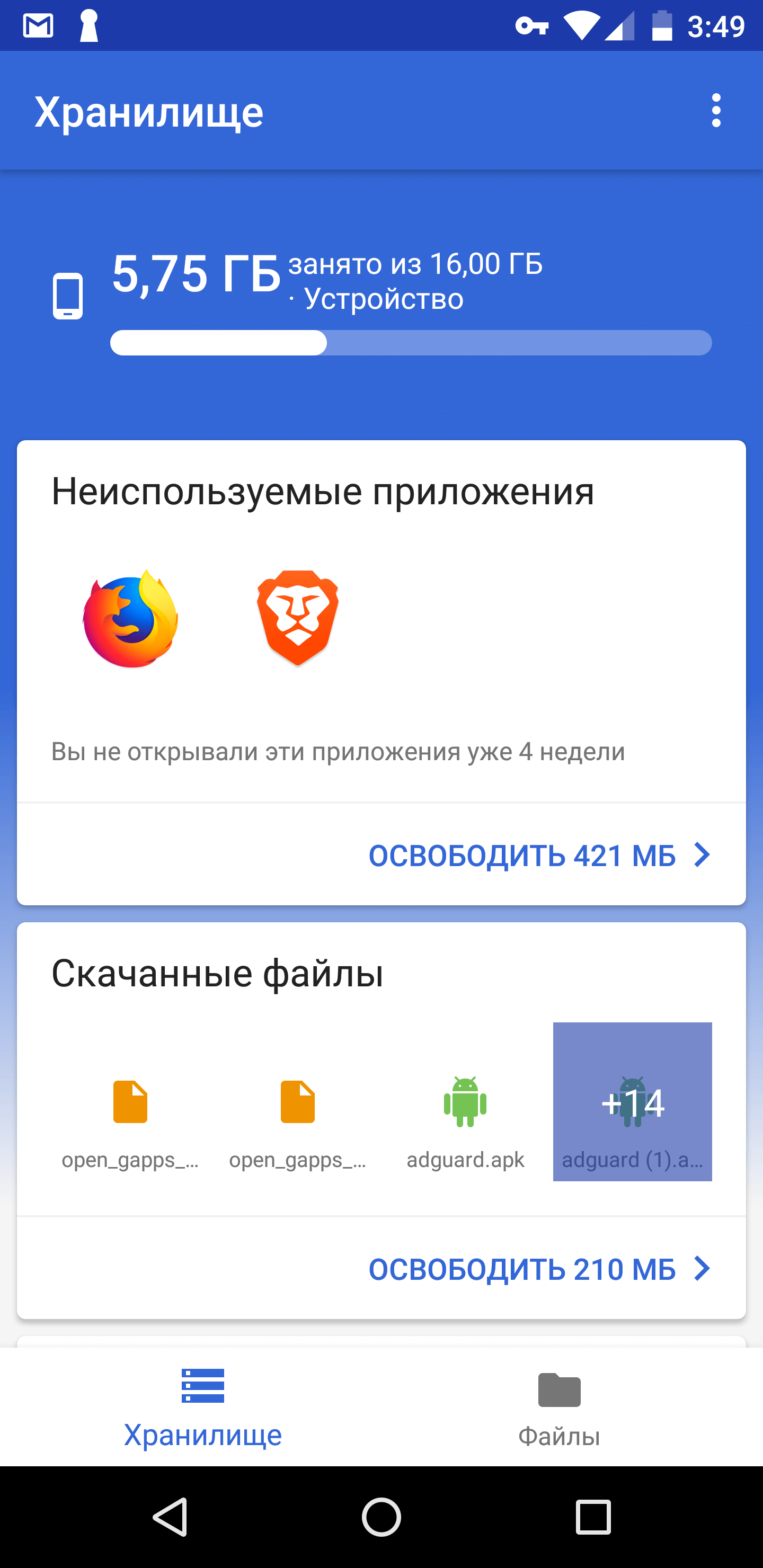View the +14 more downloaded files

coord(632,1102)
